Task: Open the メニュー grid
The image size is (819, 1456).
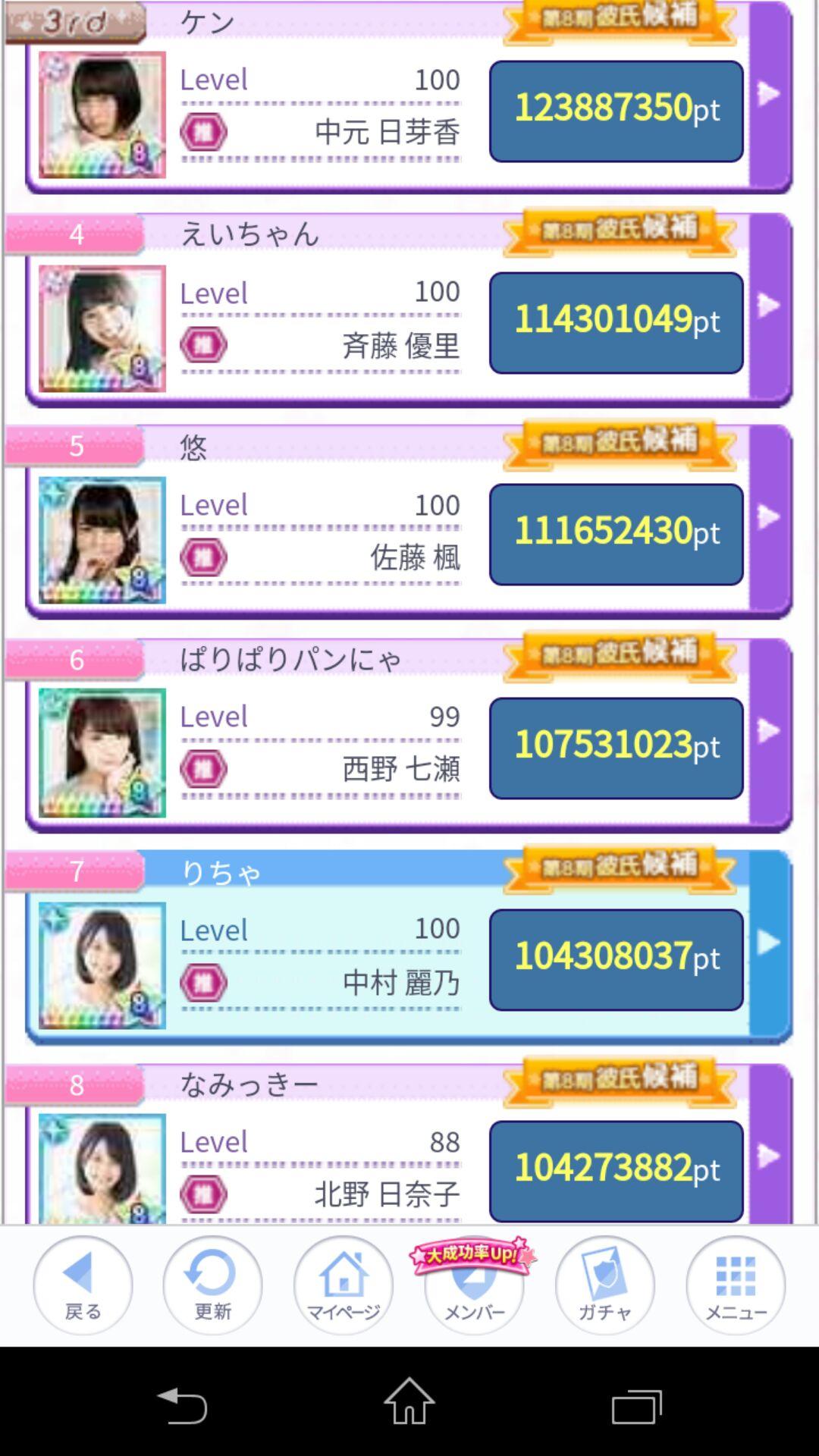Action: click(736, 1285)
